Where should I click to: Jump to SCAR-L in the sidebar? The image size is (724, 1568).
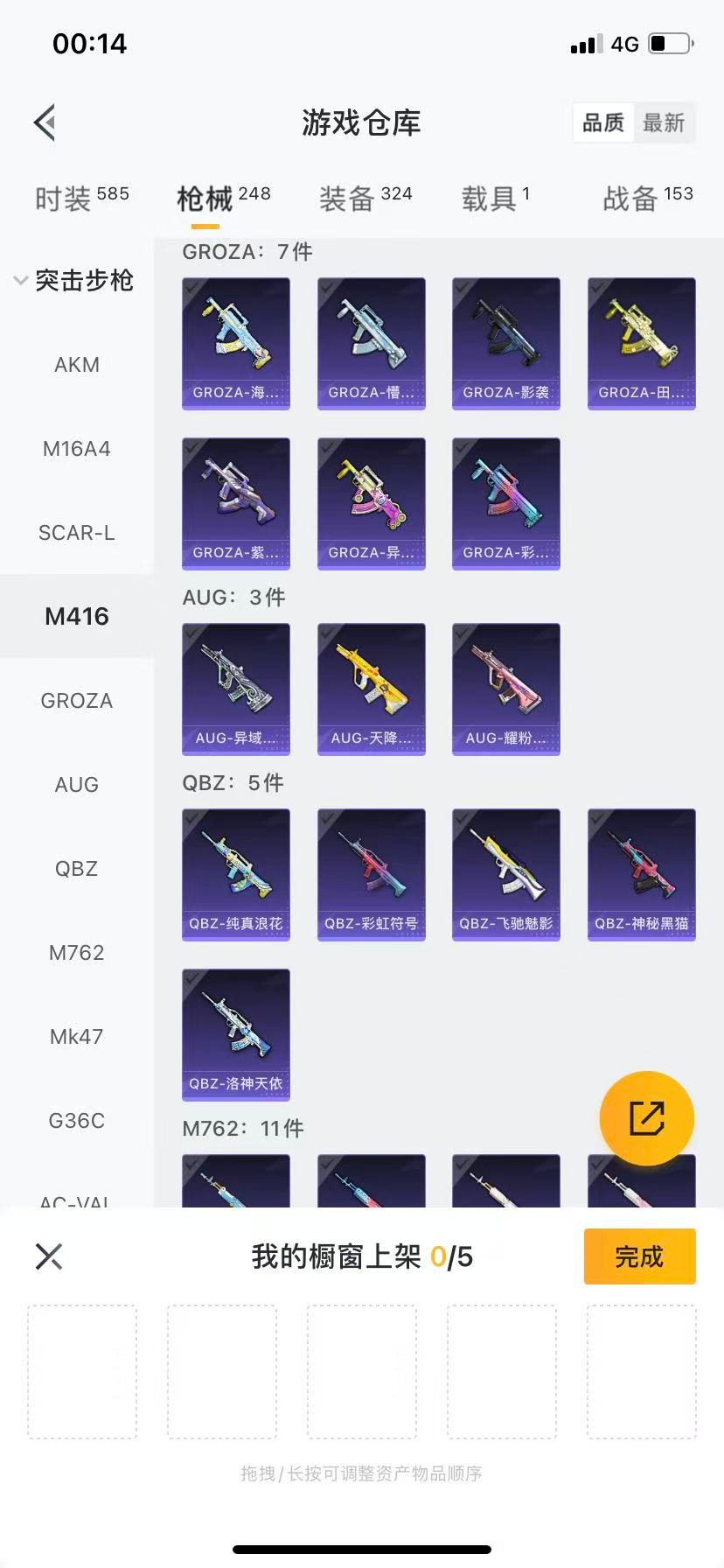[x=77, y=533]
